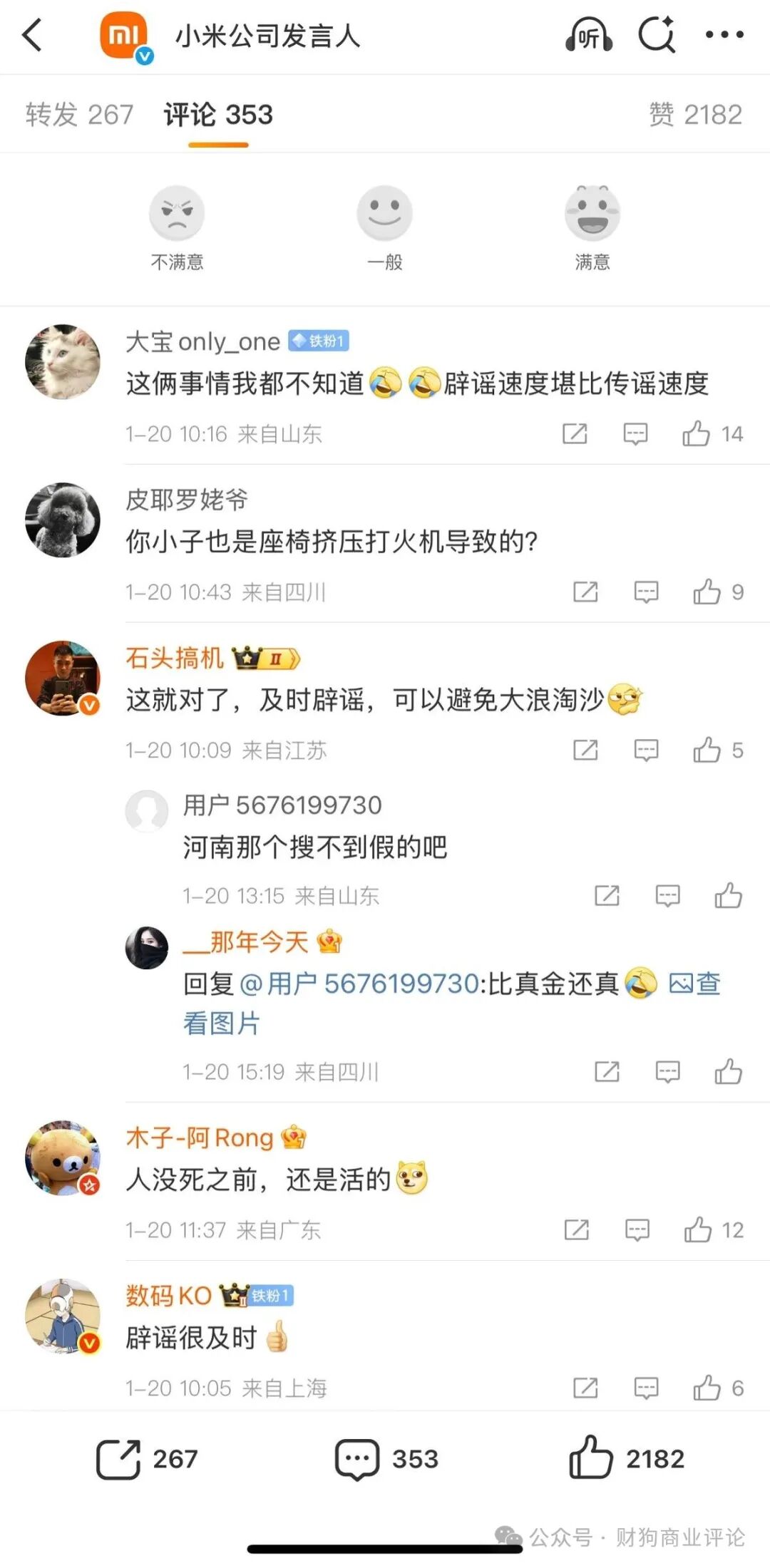Comment on the post via bottom 353 button
This screenshot has width=770, height=1568.
[x=386, y=1459]
